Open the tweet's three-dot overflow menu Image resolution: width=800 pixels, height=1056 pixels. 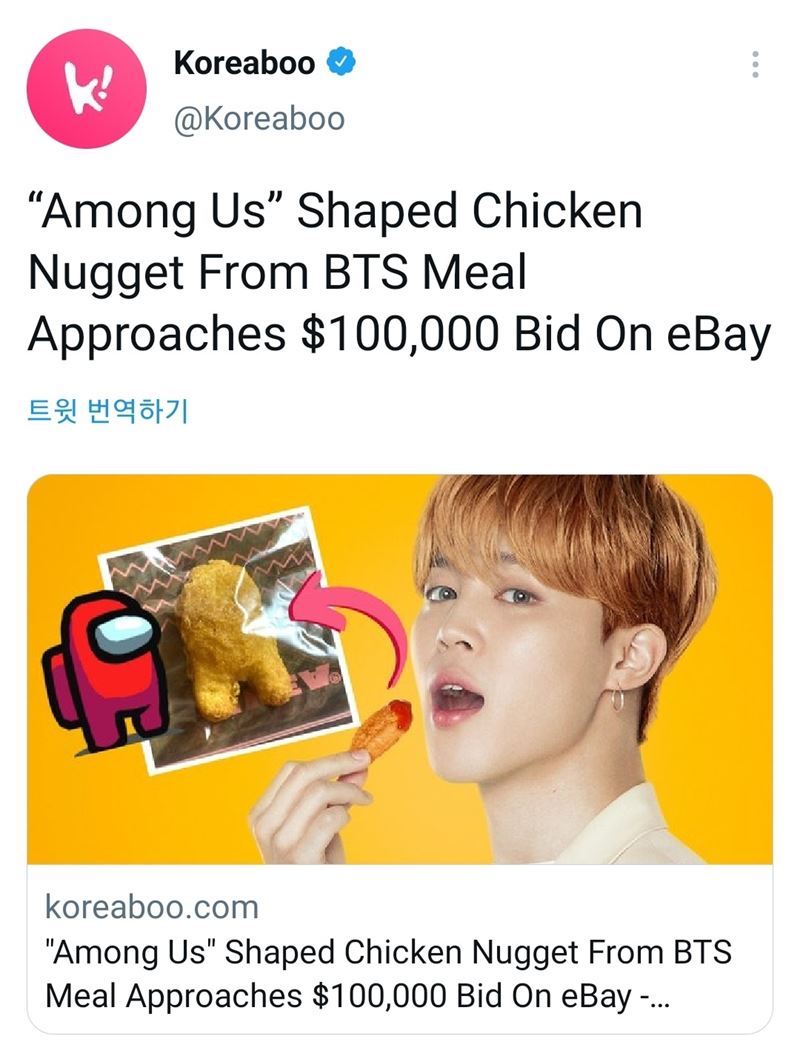[755, 65]
